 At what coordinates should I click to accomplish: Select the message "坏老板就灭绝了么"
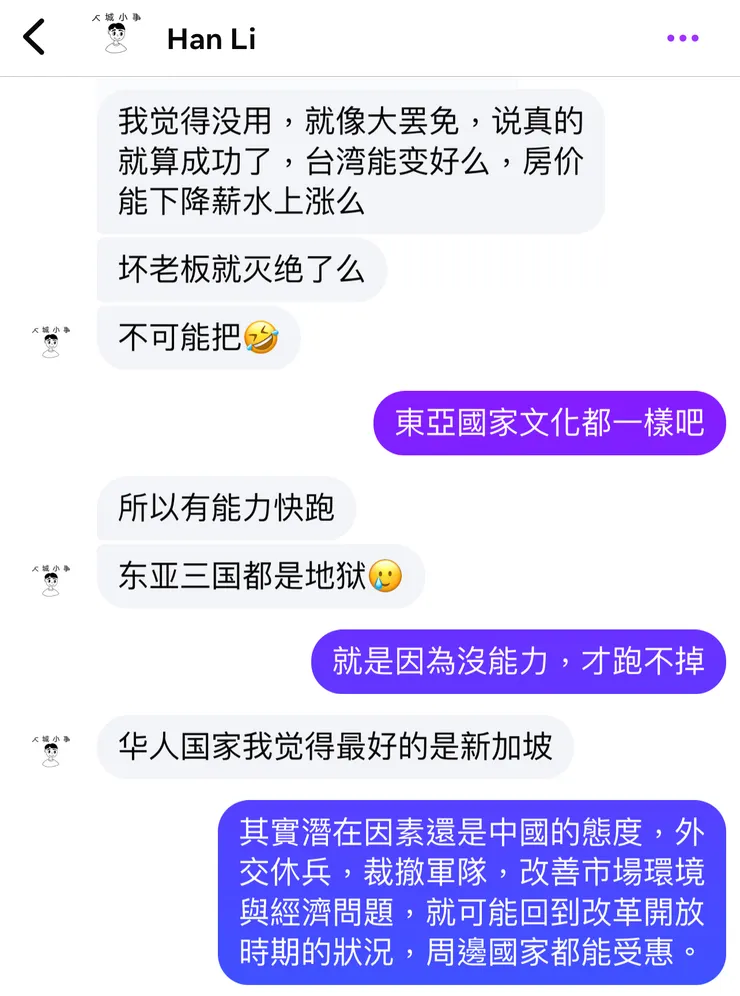240,270
